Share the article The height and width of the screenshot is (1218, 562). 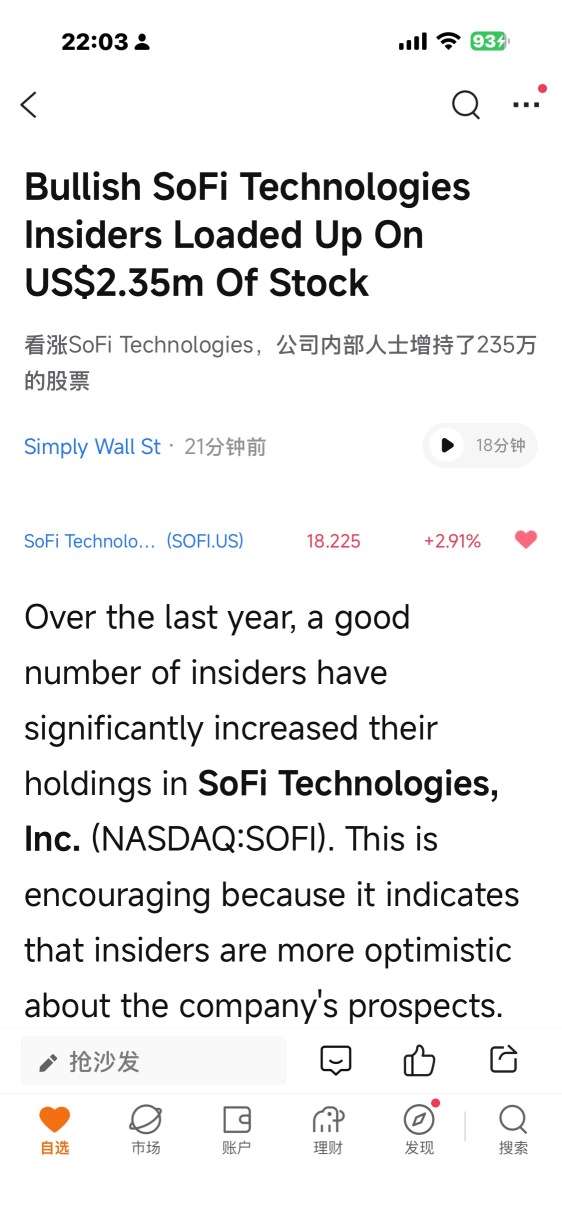click(x=505, y=1059)
